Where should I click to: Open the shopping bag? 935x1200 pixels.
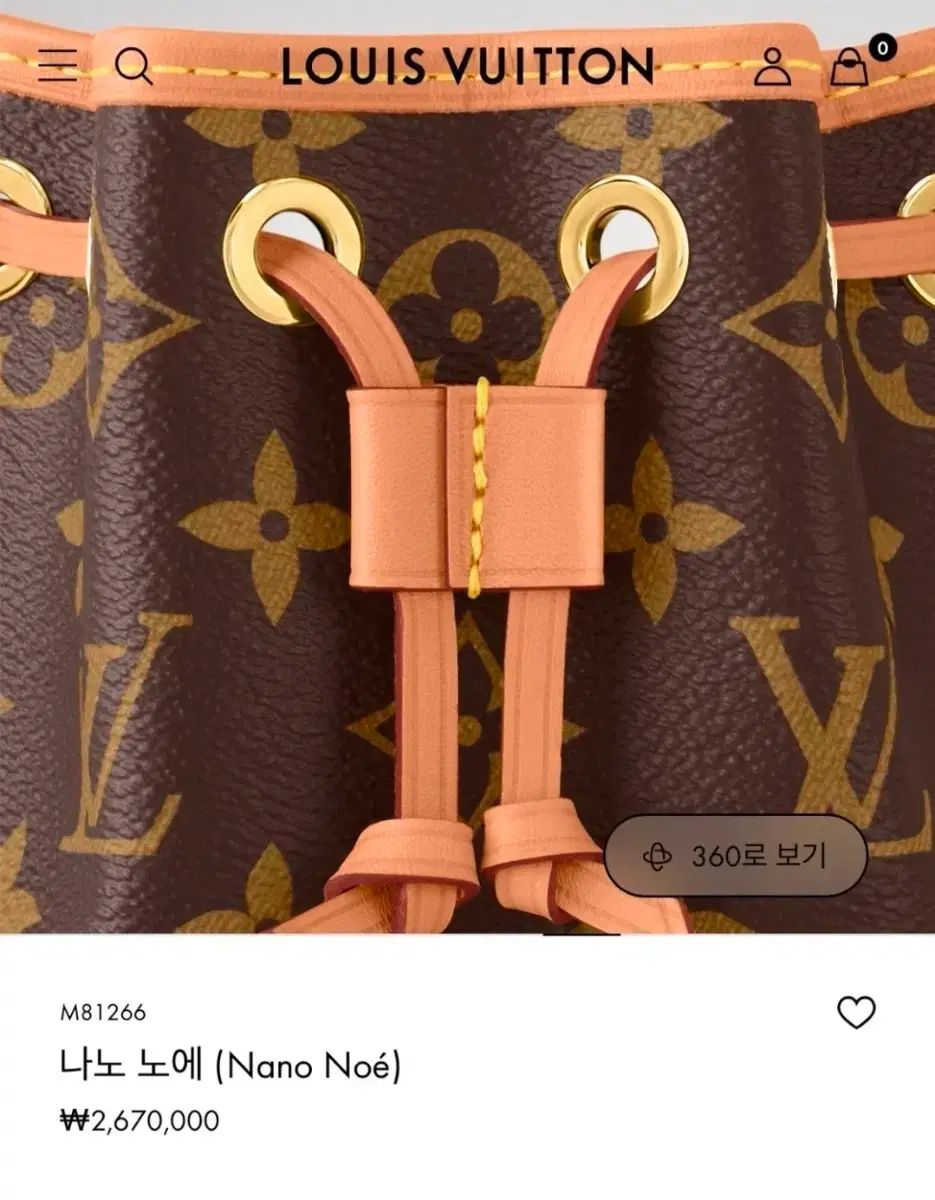click(x=850, y=66)
